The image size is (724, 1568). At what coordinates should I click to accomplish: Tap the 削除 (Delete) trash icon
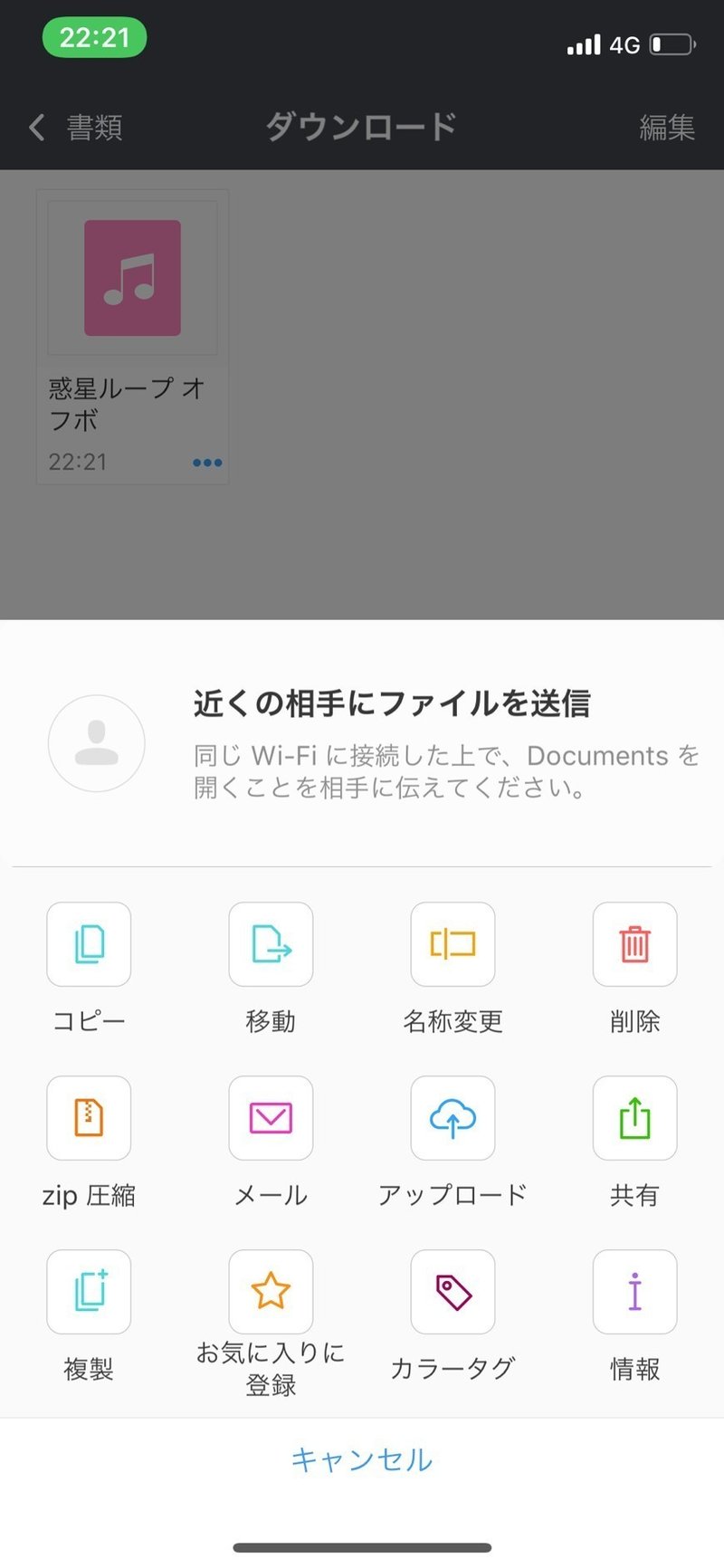click(633, 944)
